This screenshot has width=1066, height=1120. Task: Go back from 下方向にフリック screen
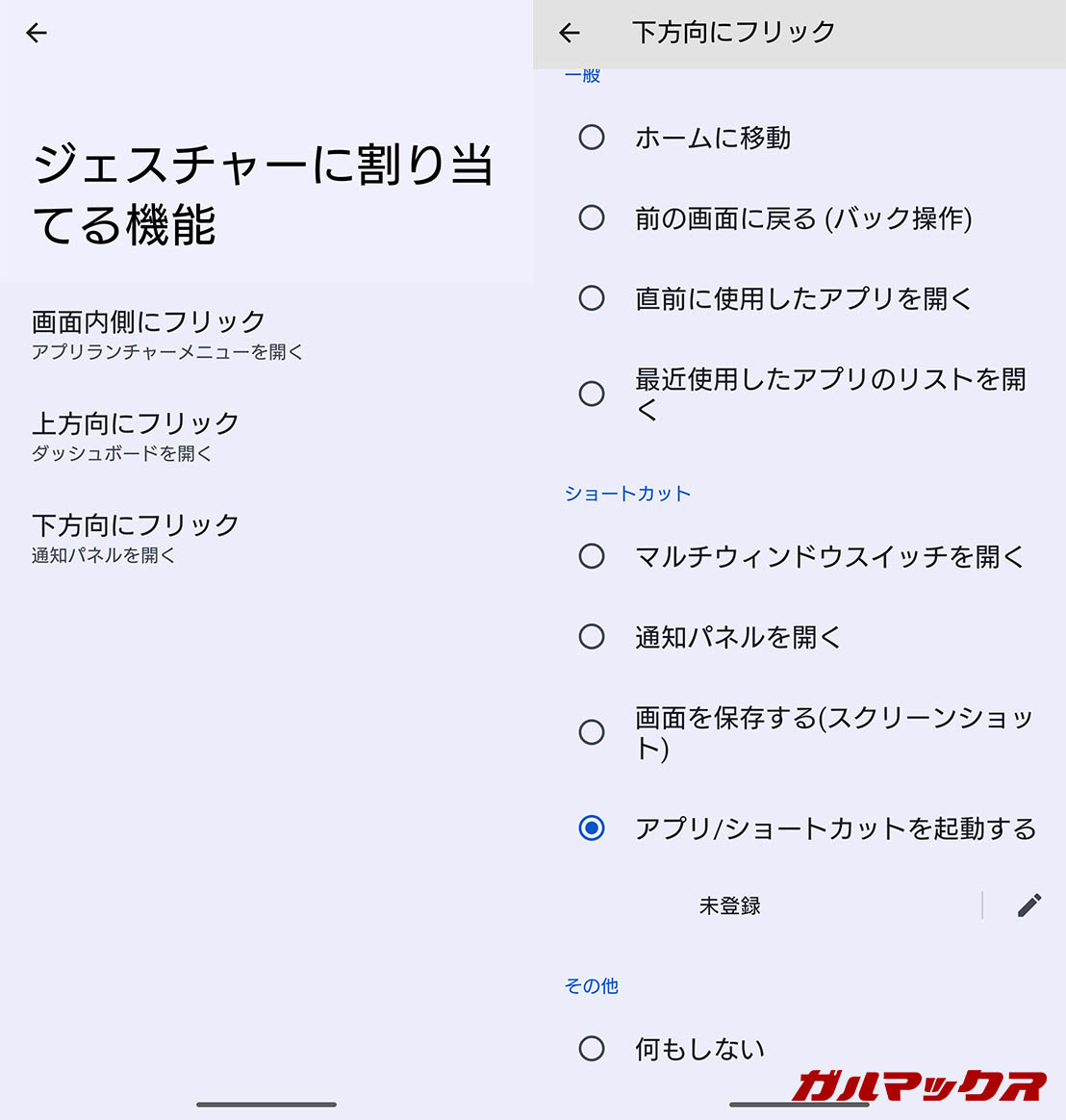click(x=570, y=33)
